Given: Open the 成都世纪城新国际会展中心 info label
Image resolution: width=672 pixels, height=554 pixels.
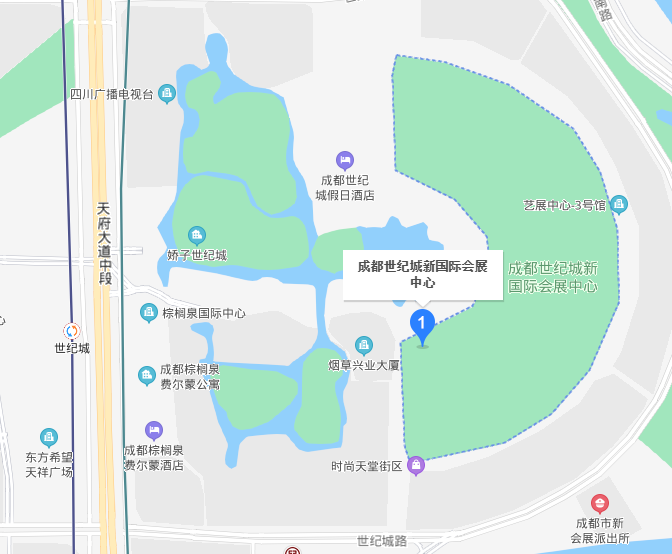Looking at the screenshot, I should pos(423,274).
